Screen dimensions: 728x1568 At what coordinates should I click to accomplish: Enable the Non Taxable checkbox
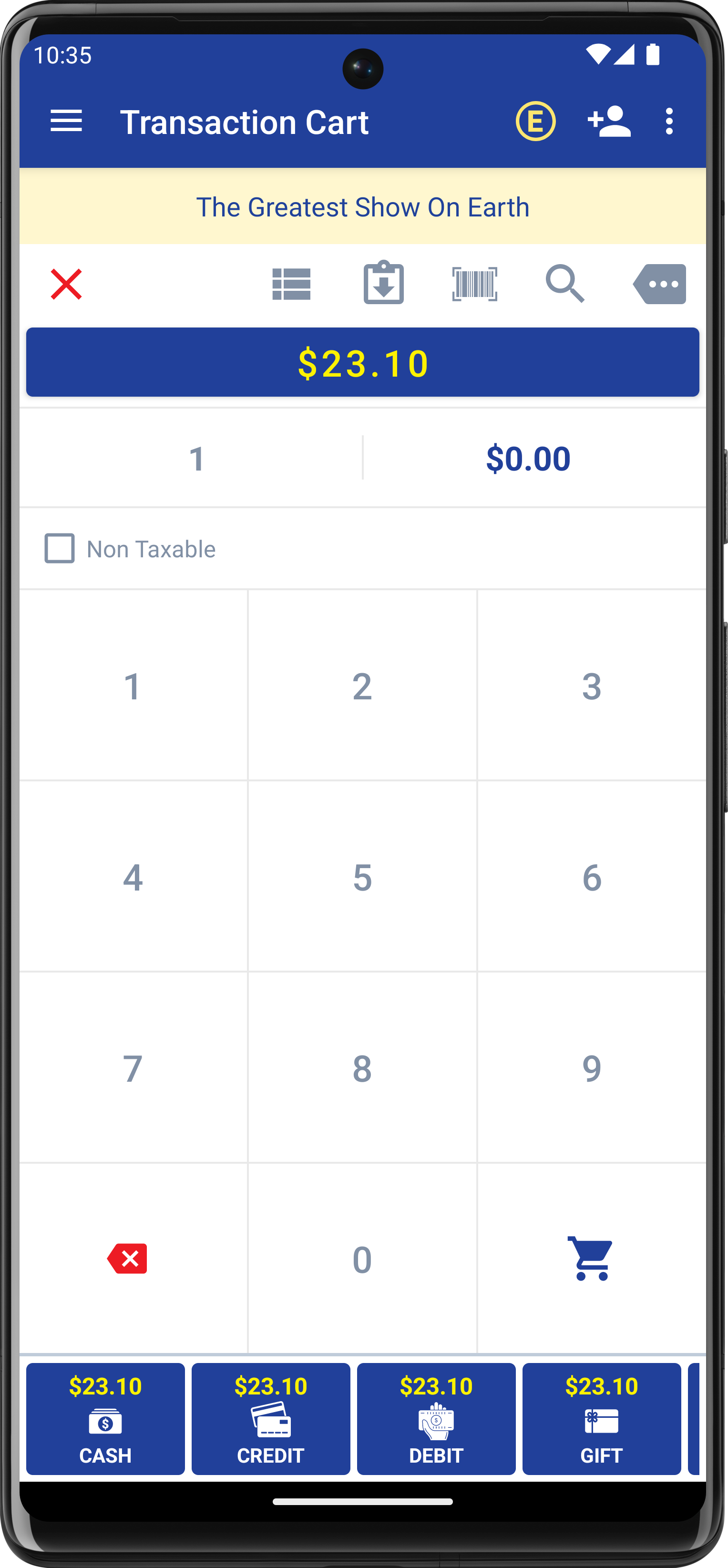click(59, 548)
